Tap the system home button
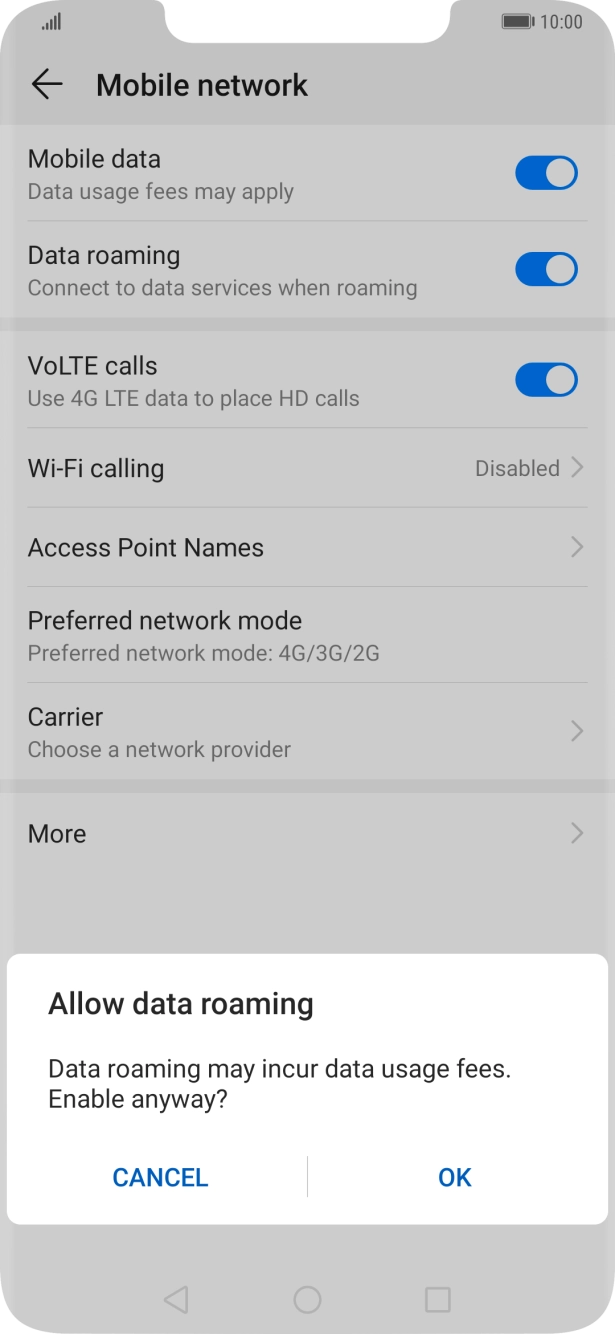 (307, 1299)
